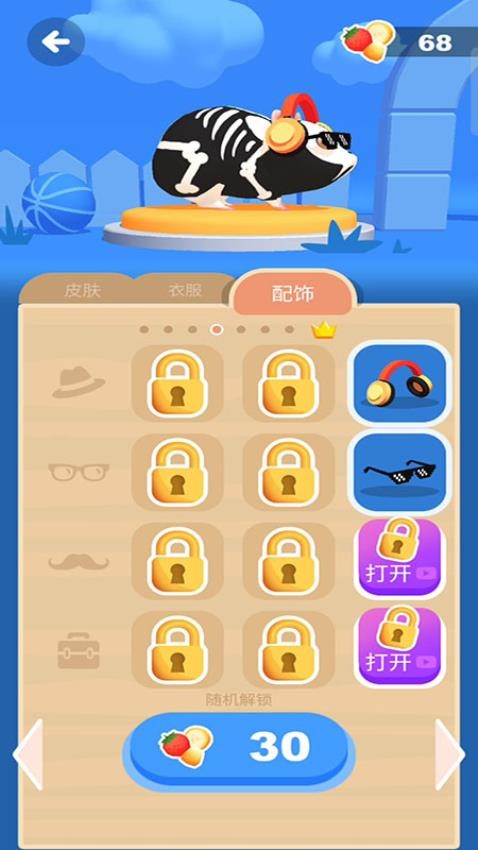Go back with the arrow button

(x=55, y=42)
